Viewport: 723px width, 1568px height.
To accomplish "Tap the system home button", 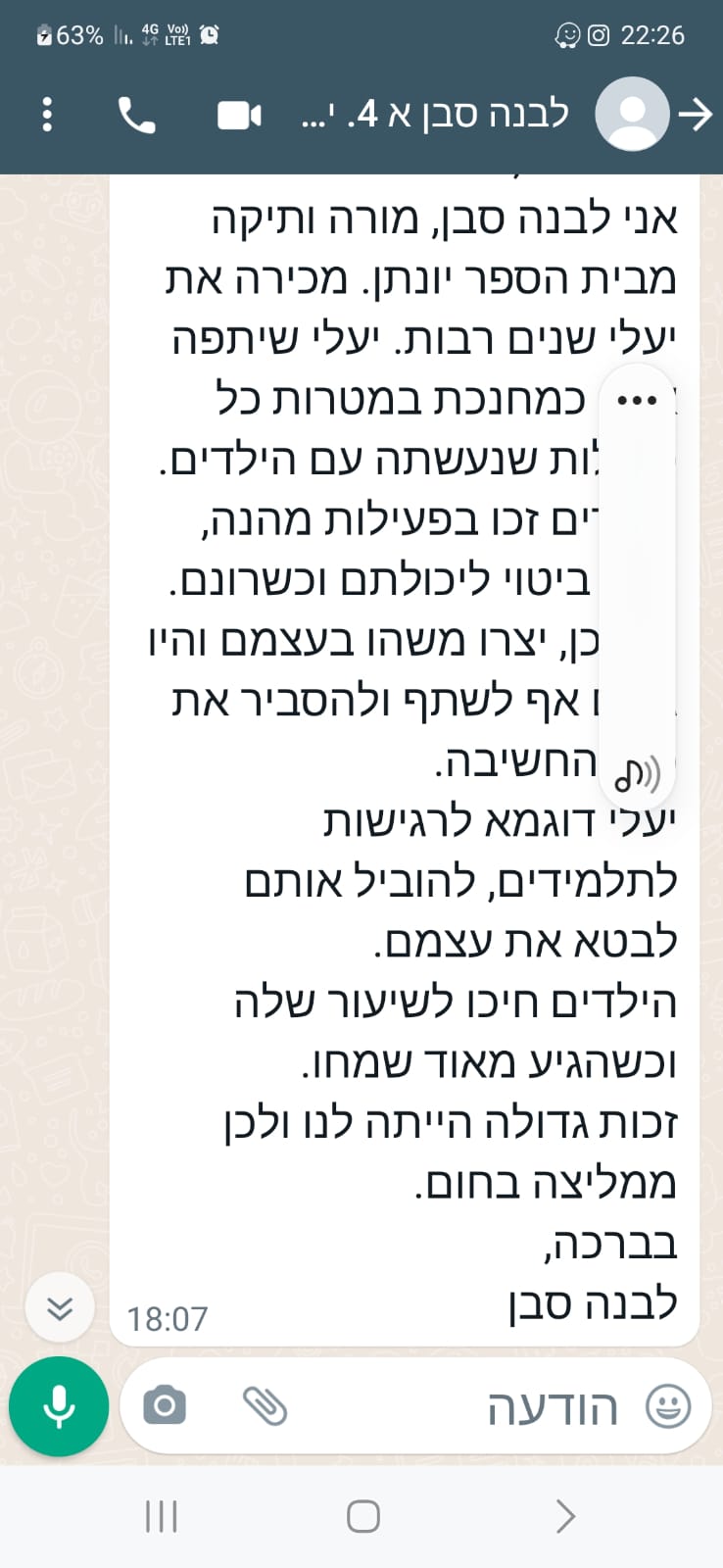I will pyautogui.click(x=362, y=1516).
